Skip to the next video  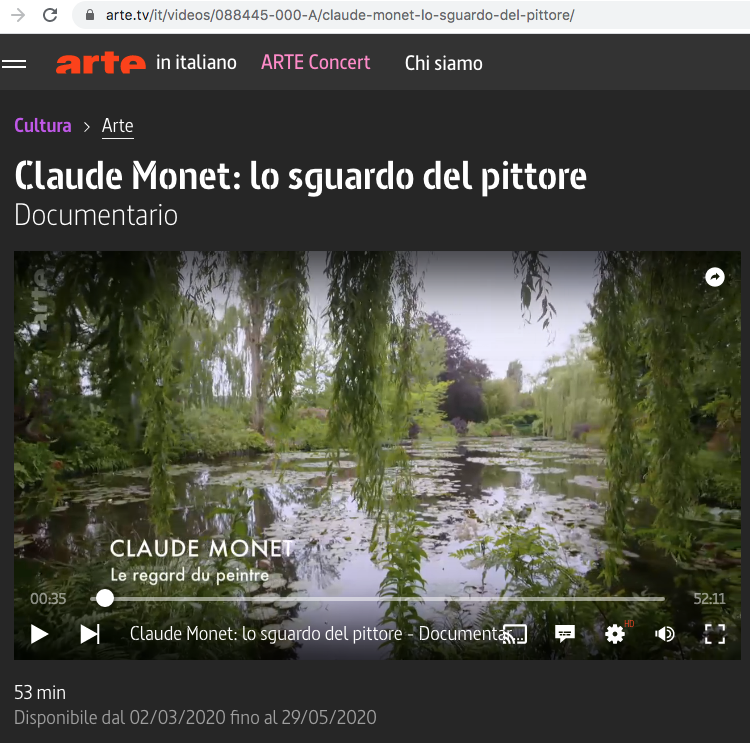click(x=90, y=634)
